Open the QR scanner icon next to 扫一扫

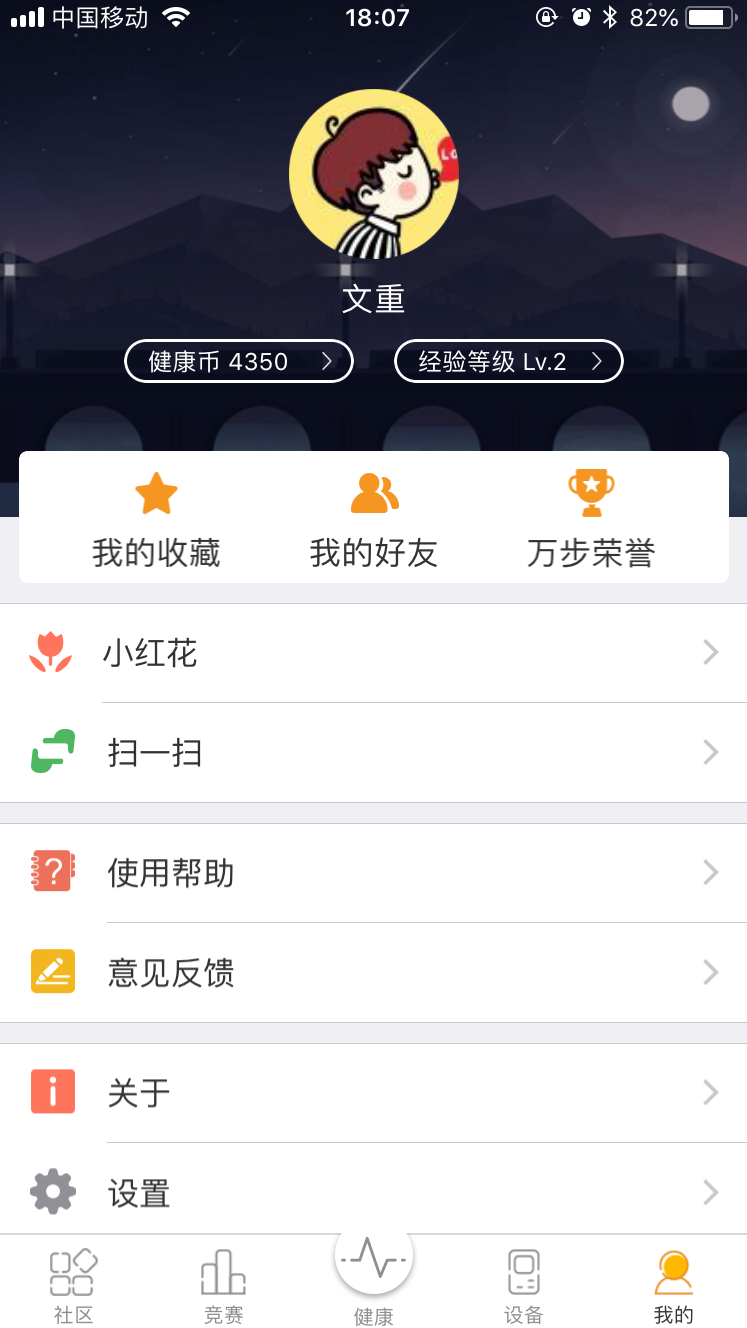click(52, 752)
